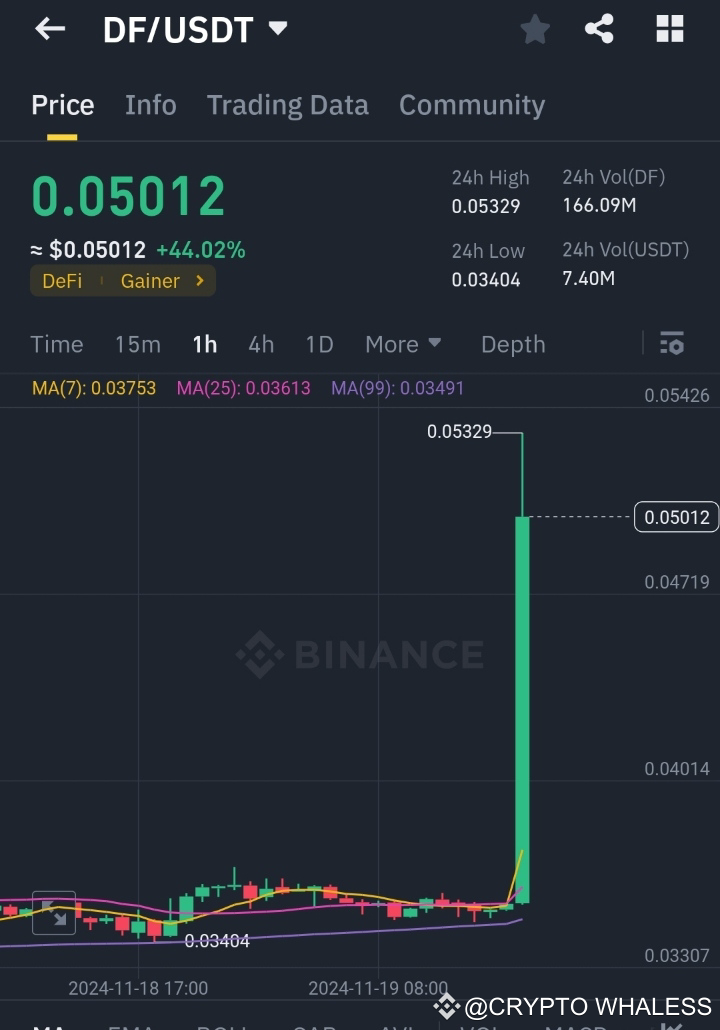Click the 0.05012 price label
This screenshot has width=720, height=1030.
coord(676,517)
